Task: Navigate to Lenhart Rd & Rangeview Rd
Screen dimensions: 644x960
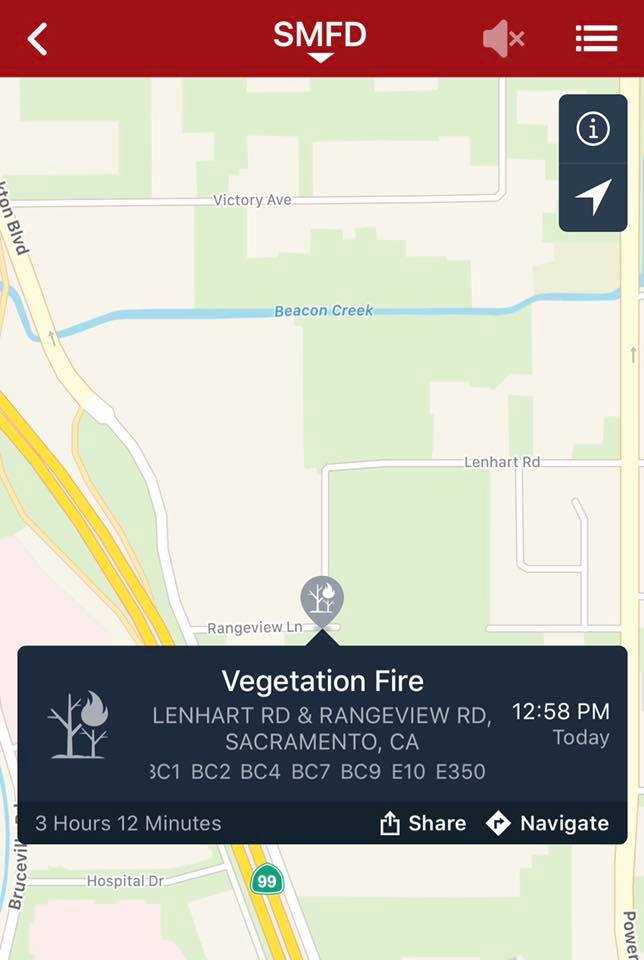Action: (547, 823)
